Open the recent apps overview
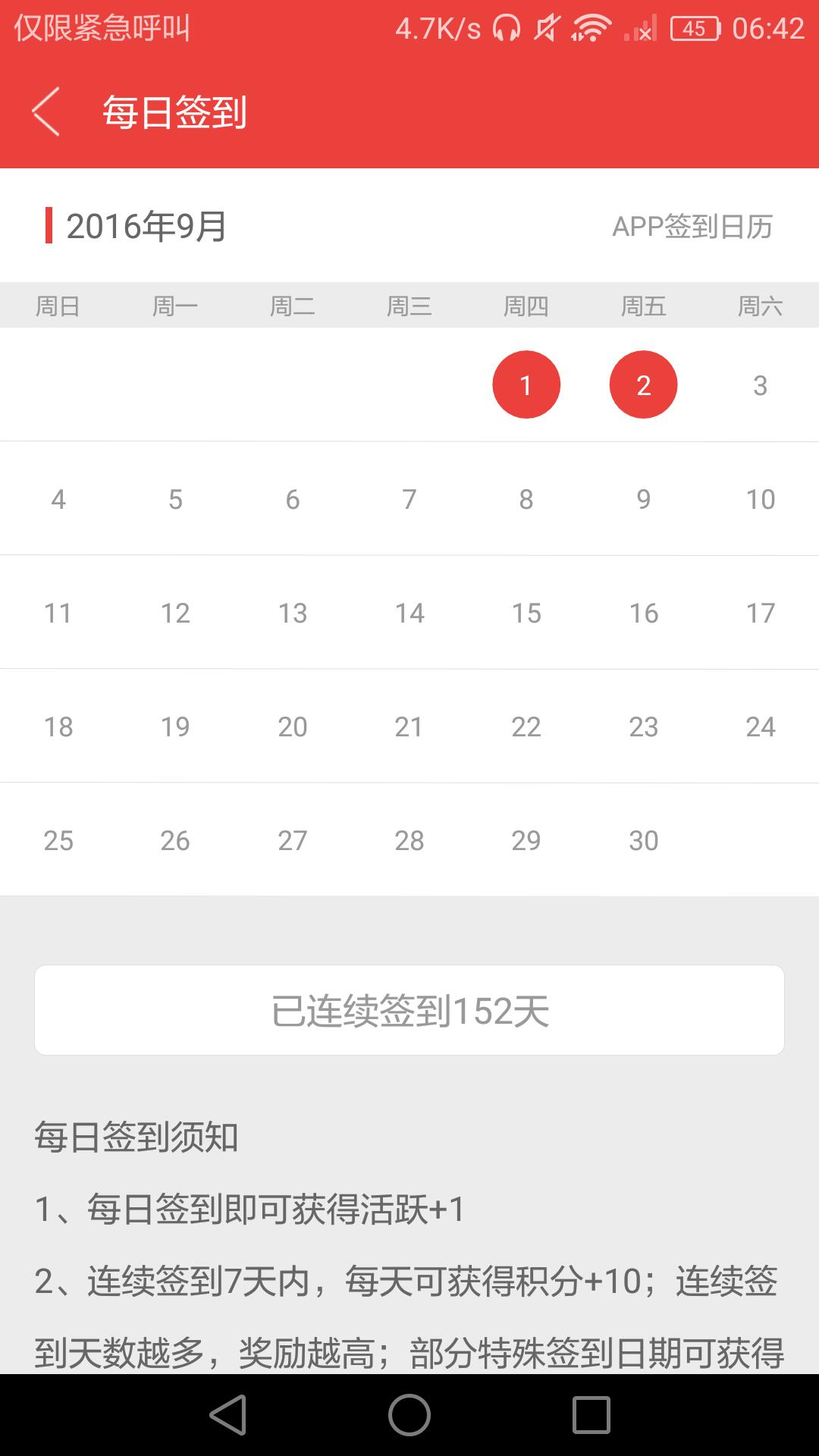This screenshot has height=1456, width=819. click(x=591, y=1415)
